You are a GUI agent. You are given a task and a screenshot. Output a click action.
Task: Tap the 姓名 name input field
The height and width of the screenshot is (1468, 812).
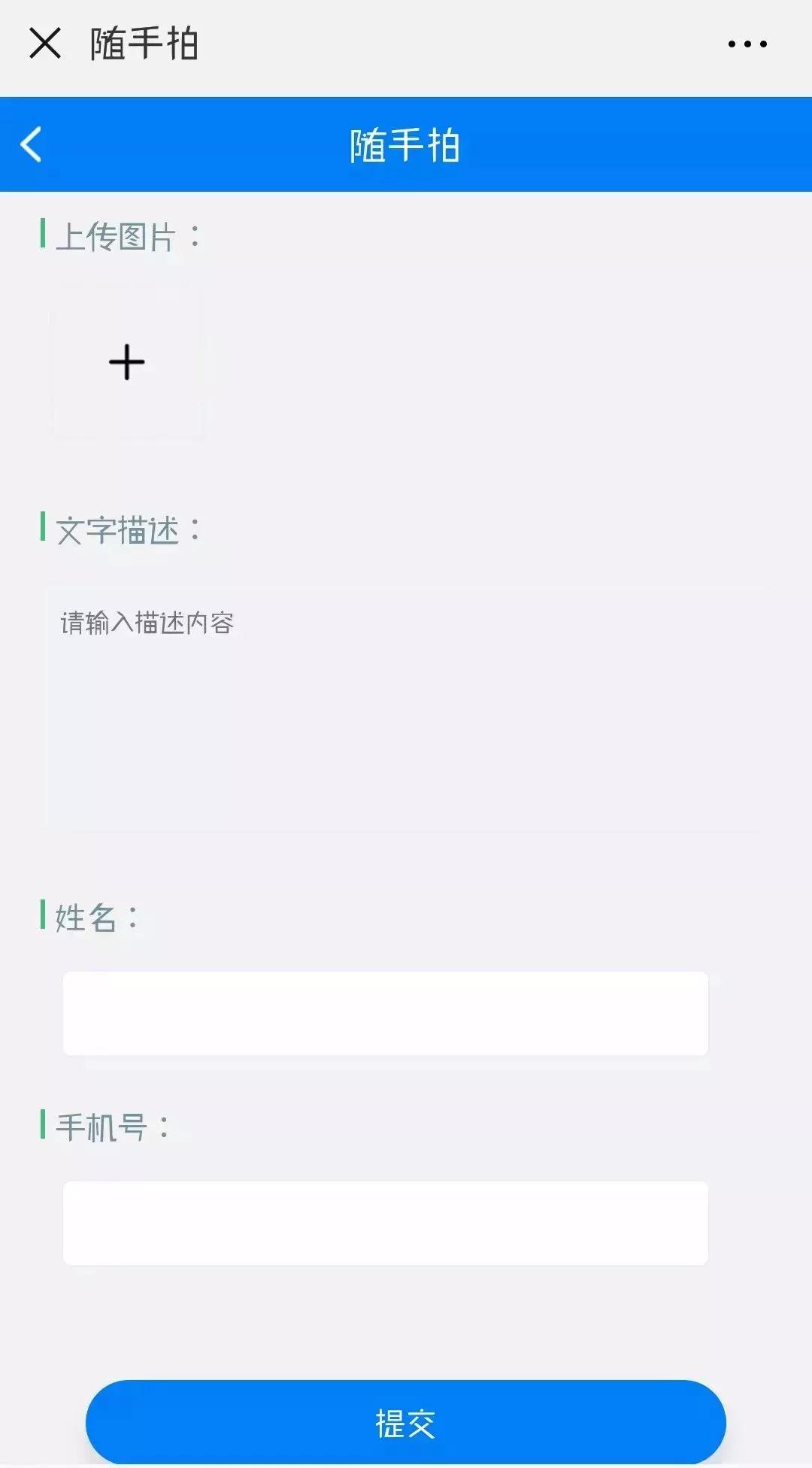[x=386, y=1013]
